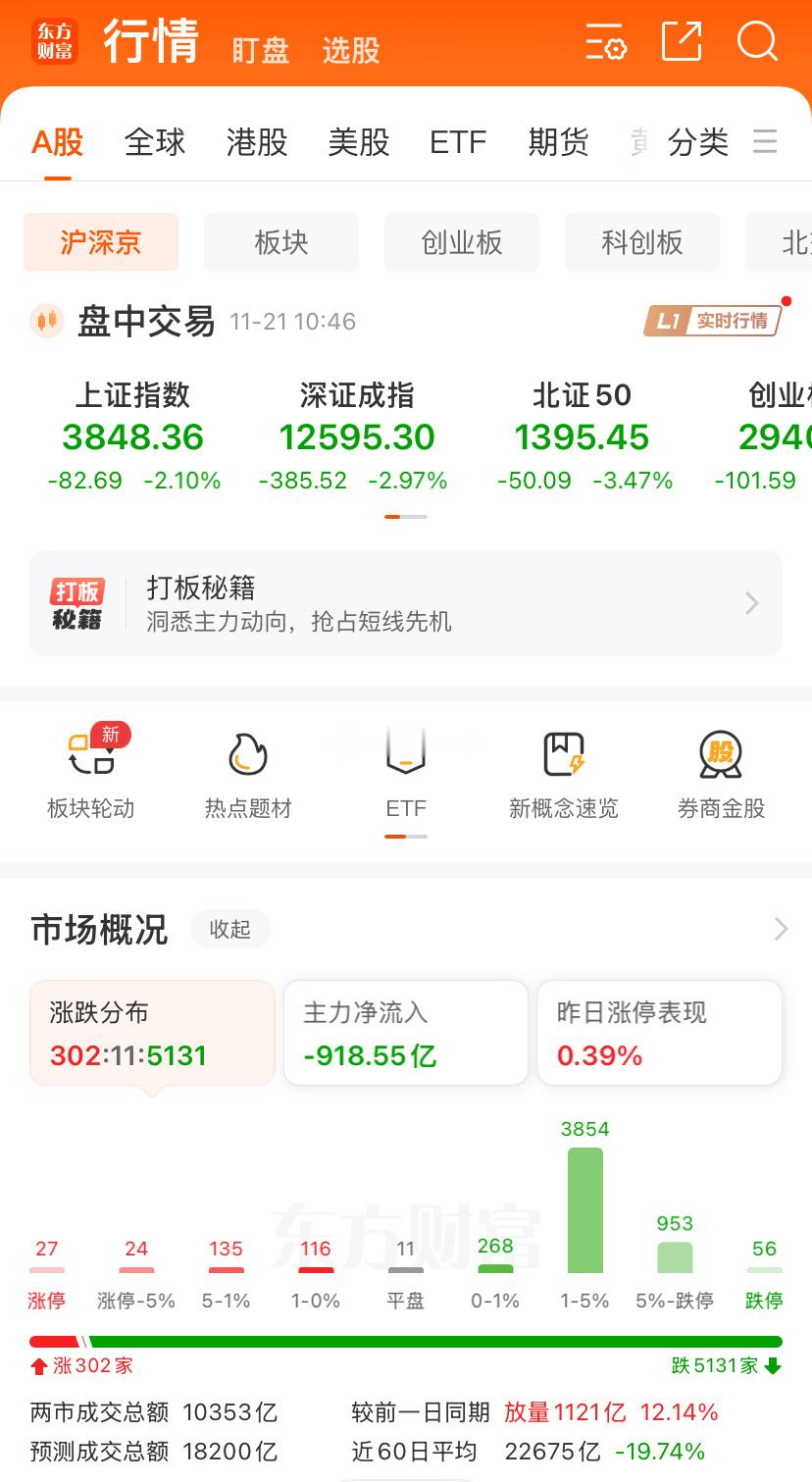Switch highlight to 昨日涨停表现 card
Image resolution: width=812 pixels, height=1482 pixels.
(658, 1033)
